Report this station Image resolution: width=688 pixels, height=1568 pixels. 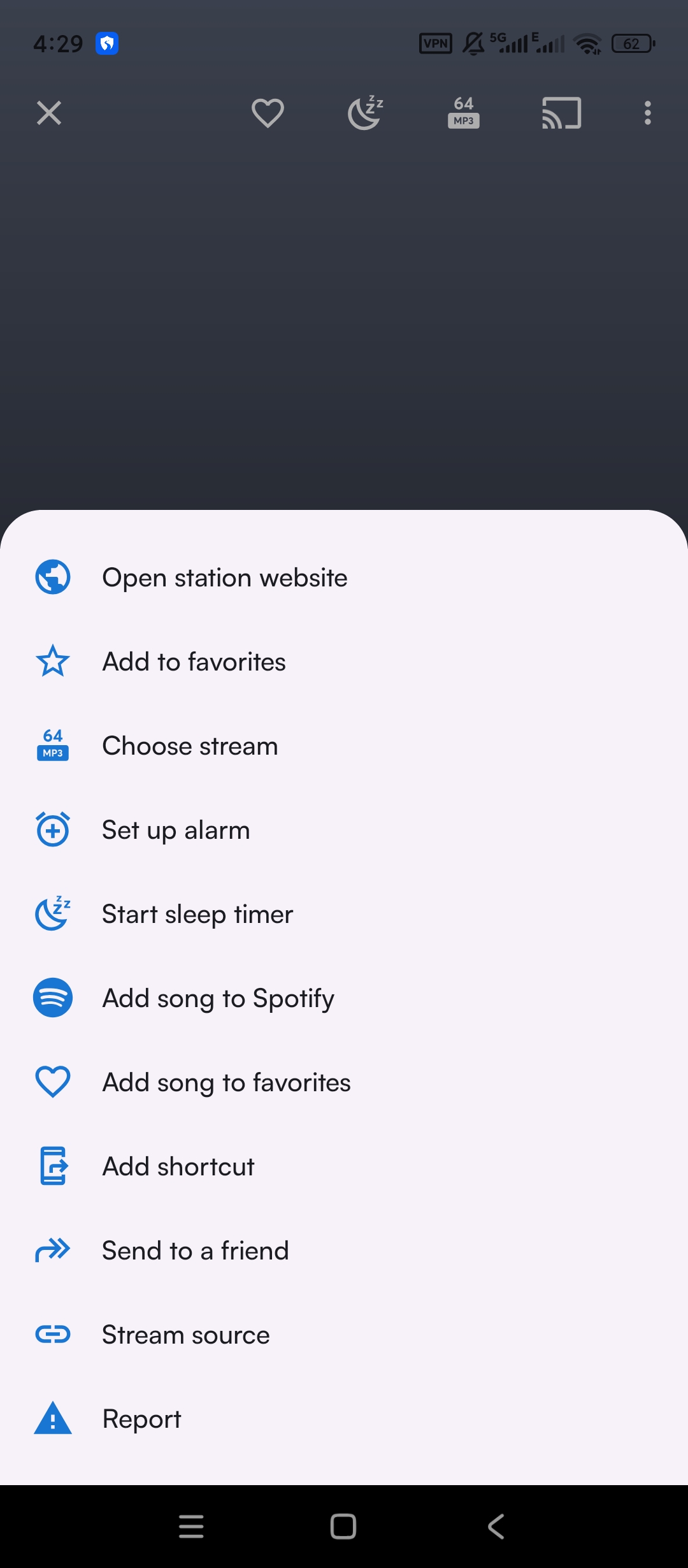[x=344, y=1419]
